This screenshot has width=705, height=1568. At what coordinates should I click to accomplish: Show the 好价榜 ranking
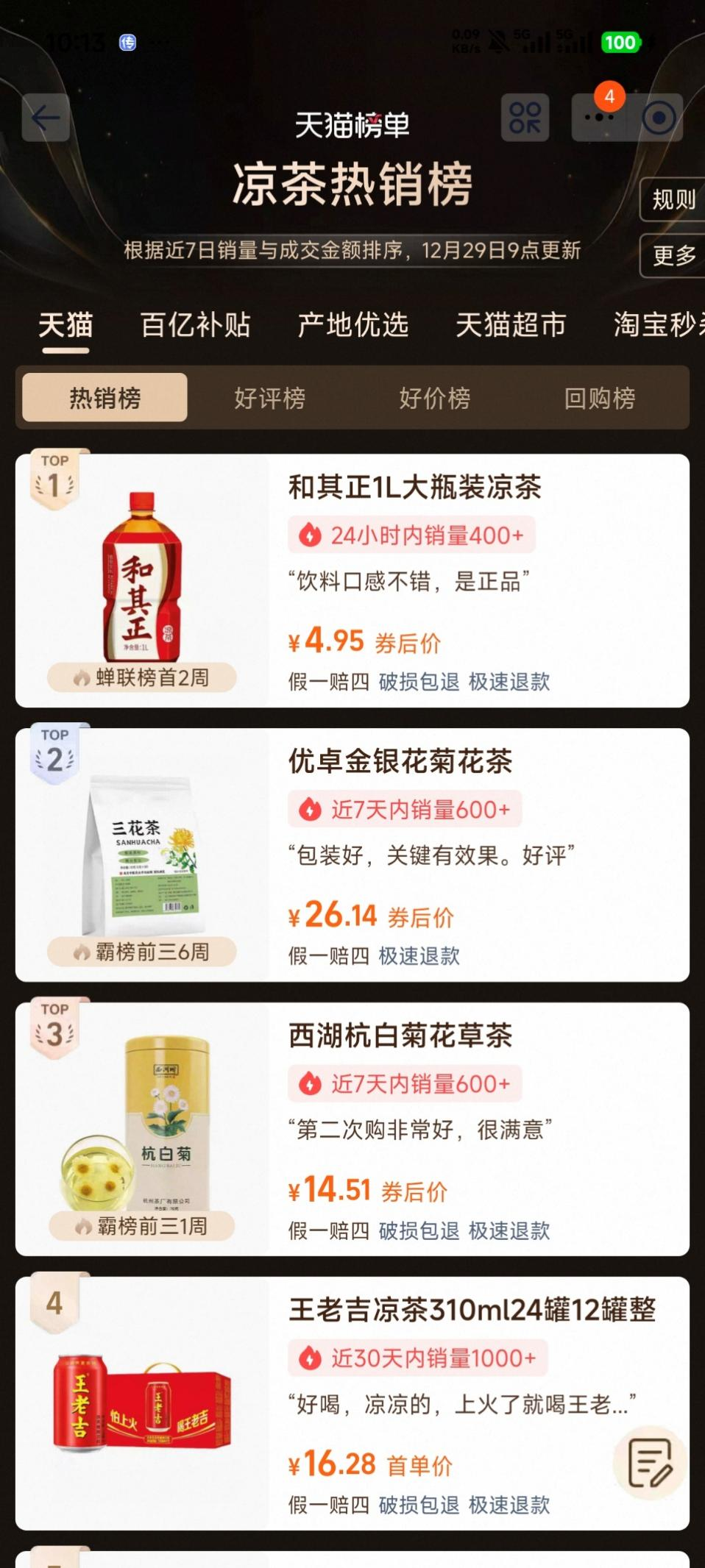click(x=434, y=398)
